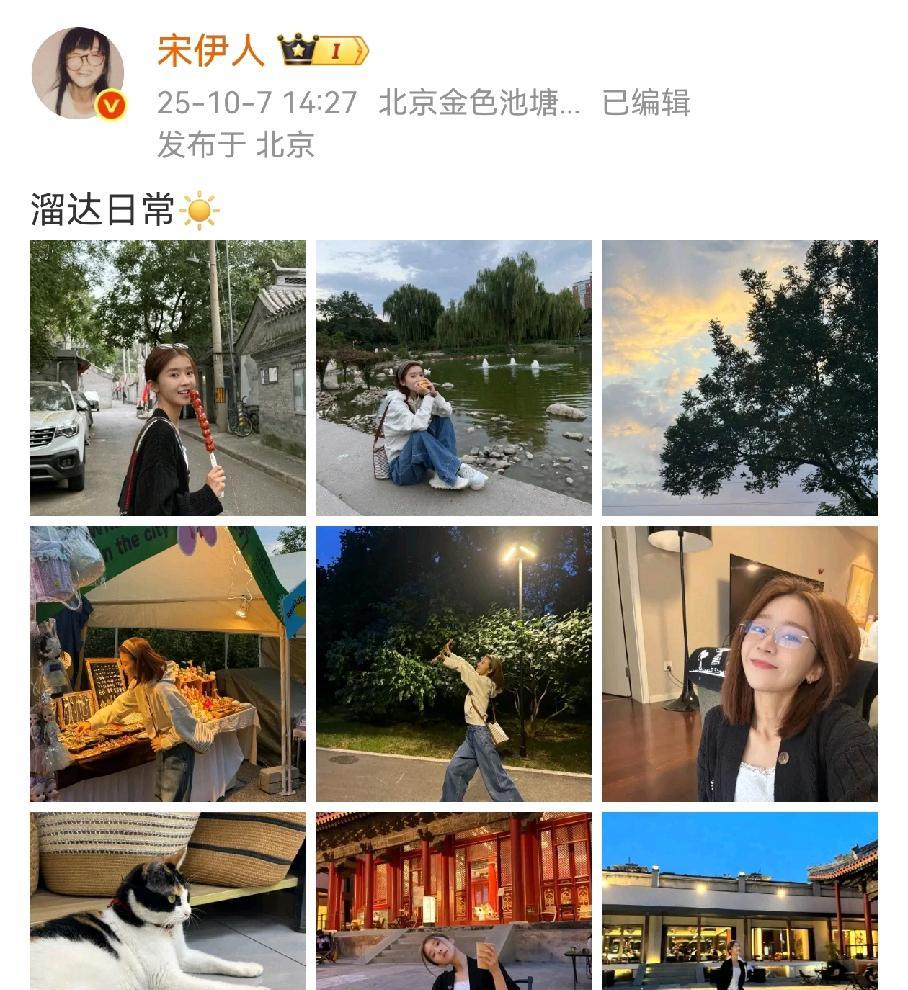Enlarge the sunset clouds and tree photo

[740, 378]
